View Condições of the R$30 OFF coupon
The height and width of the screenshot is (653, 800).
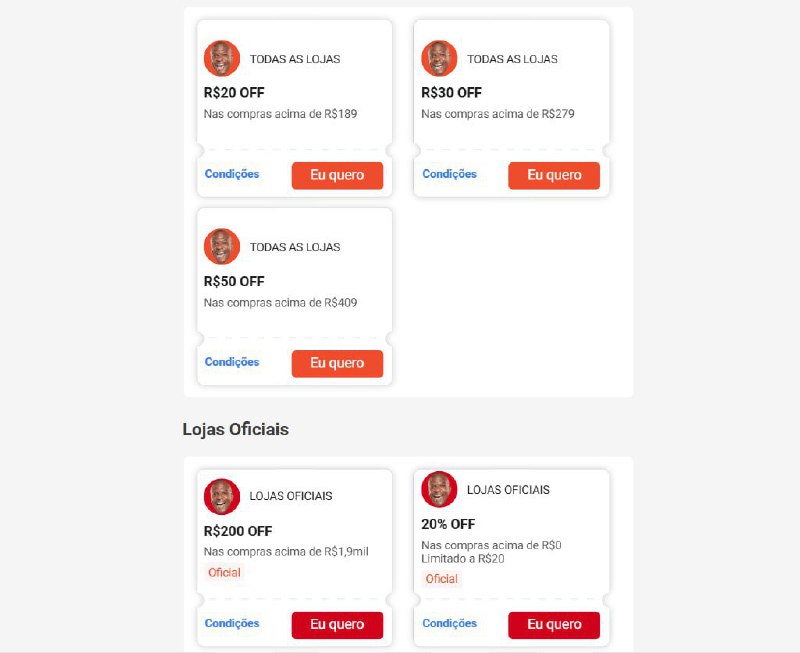pyautogui.click(x=449, y=174)
